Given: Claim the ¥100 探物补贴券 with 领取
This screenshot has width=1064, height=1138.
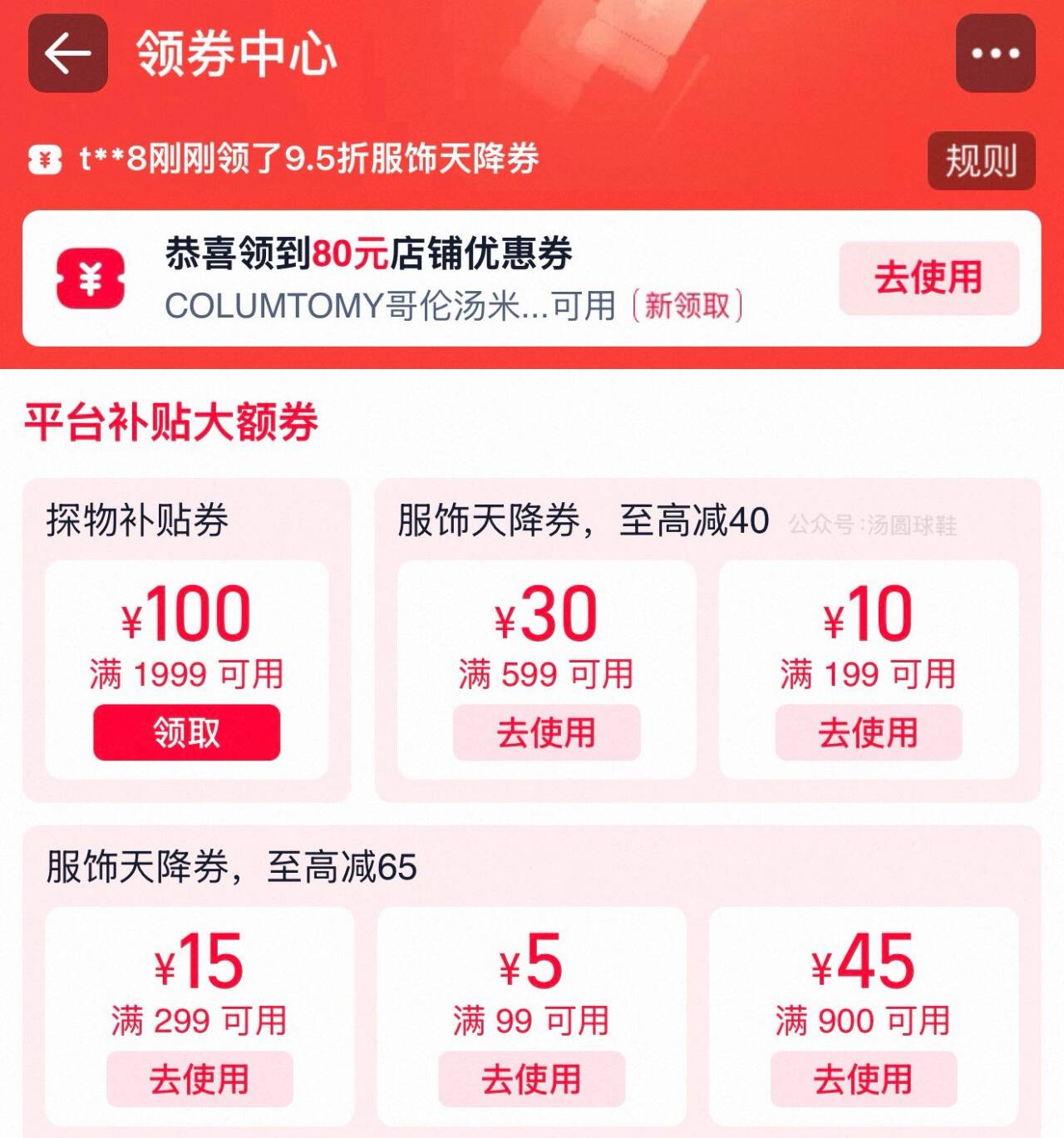Looking at the screenshot, I should (186, 732).
